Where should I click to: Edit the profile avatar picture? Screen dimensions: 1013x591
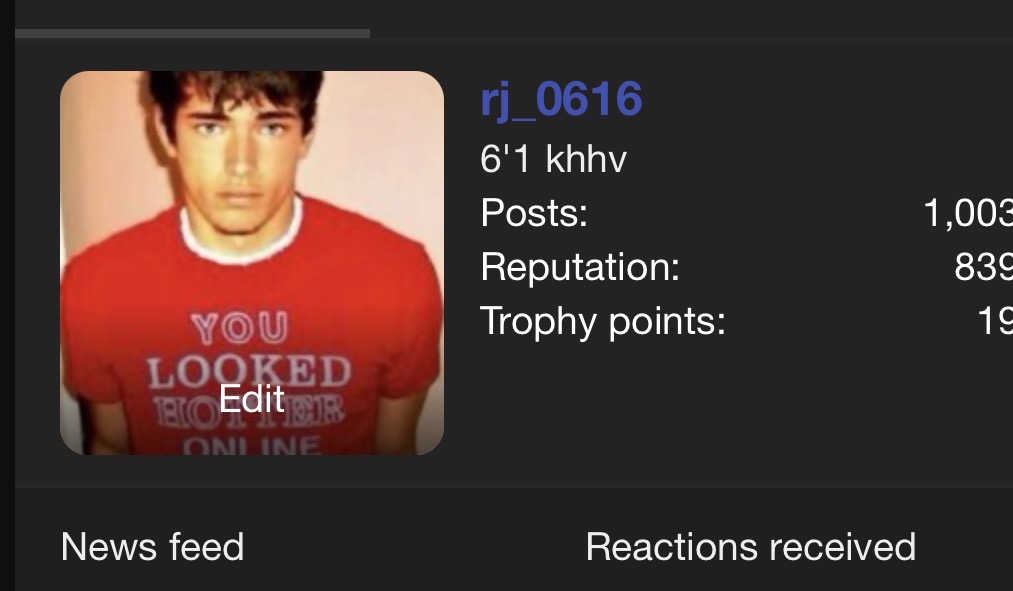point(252,398)
